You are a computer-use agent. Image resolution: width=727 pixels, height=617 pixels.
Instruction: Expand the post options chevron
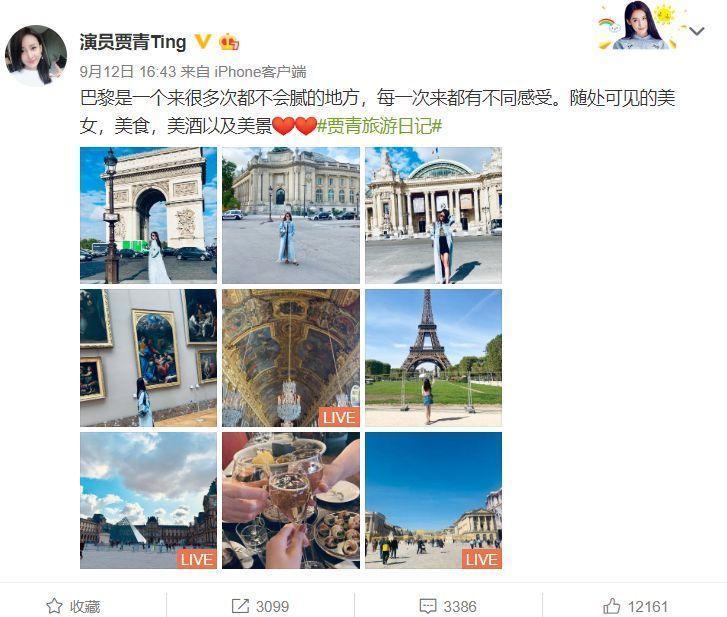(697, 31)
